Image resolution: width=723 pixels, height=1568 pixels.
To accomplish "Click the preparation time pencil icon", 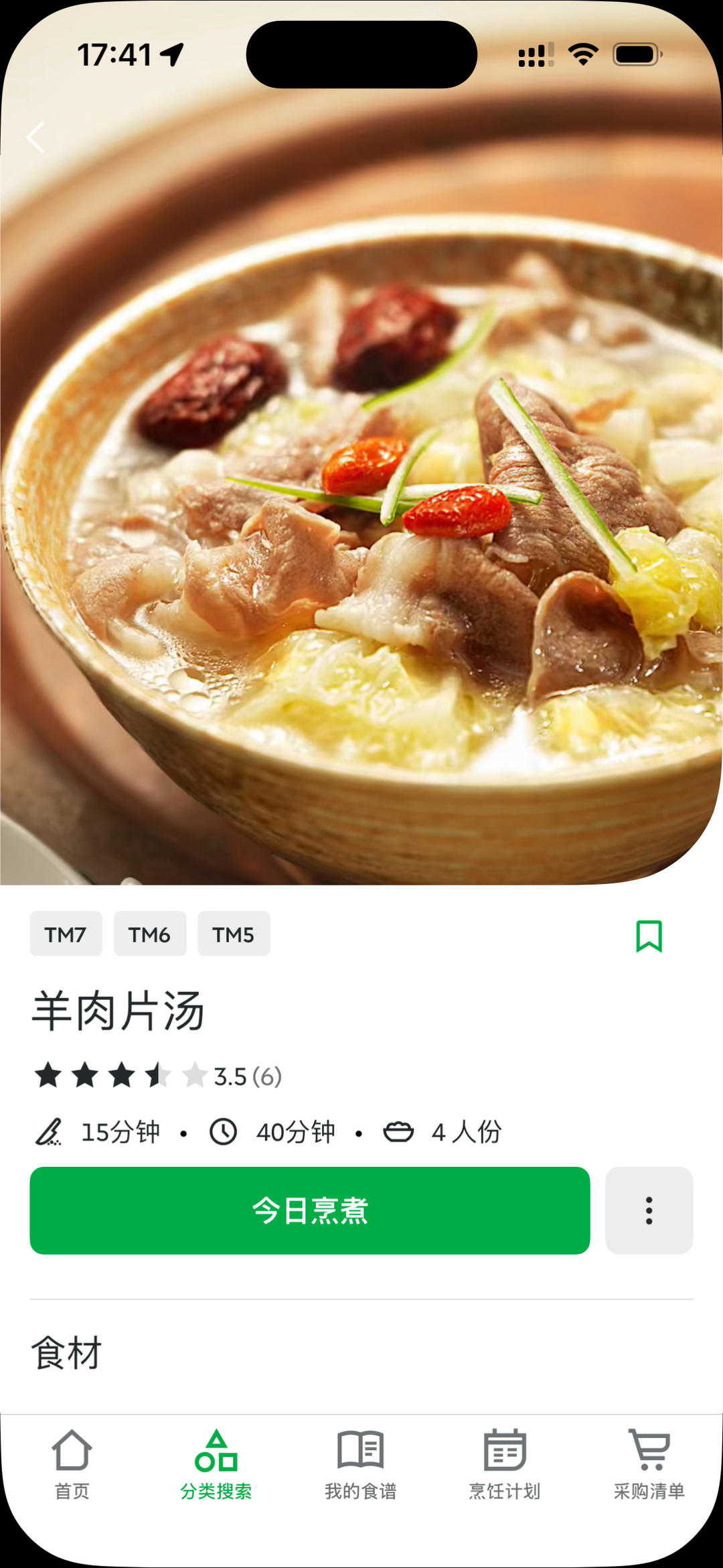I will click(48, 1132).
